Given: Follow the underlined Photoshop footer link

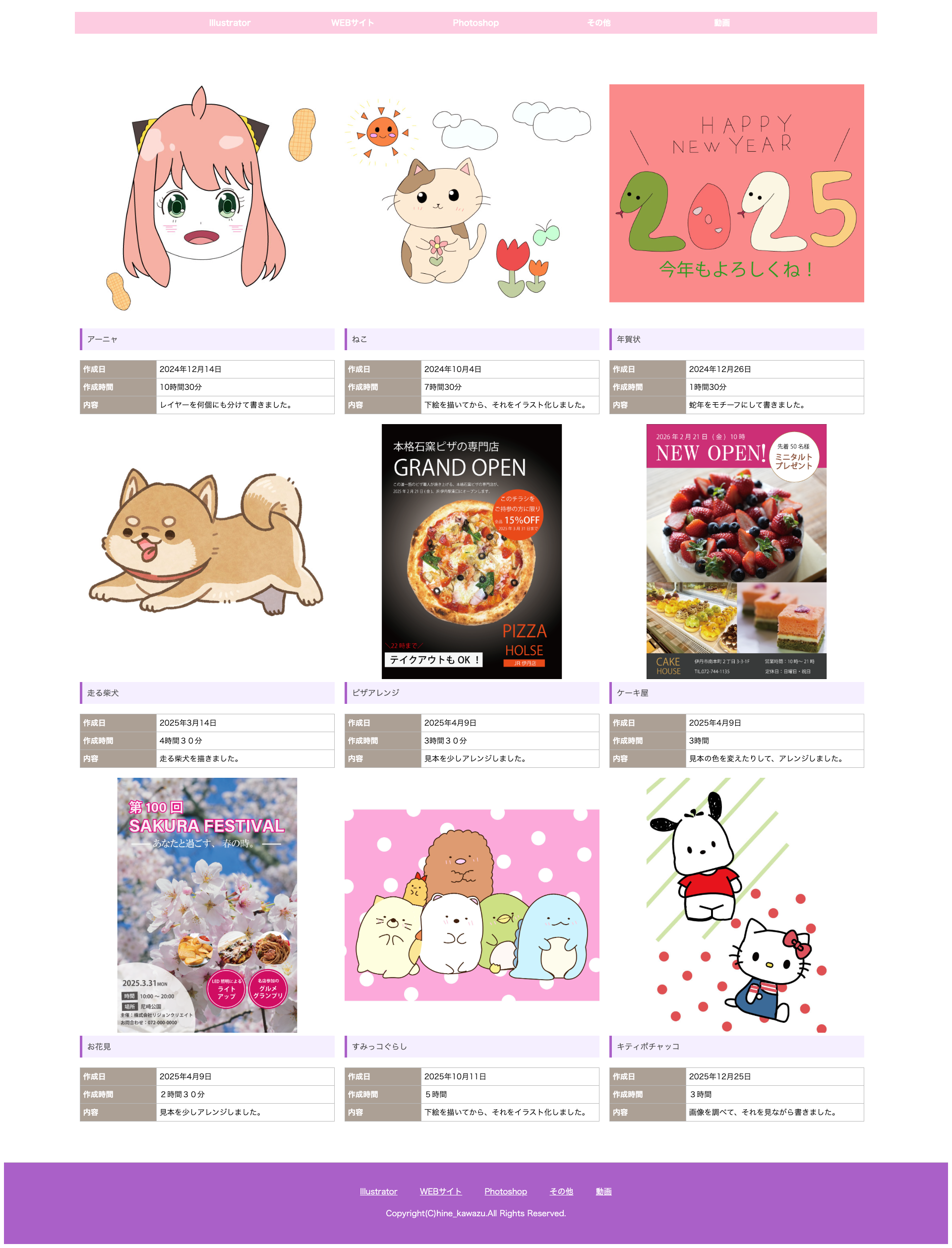Looking at the screenshot, I should [x=505, y=1191].
